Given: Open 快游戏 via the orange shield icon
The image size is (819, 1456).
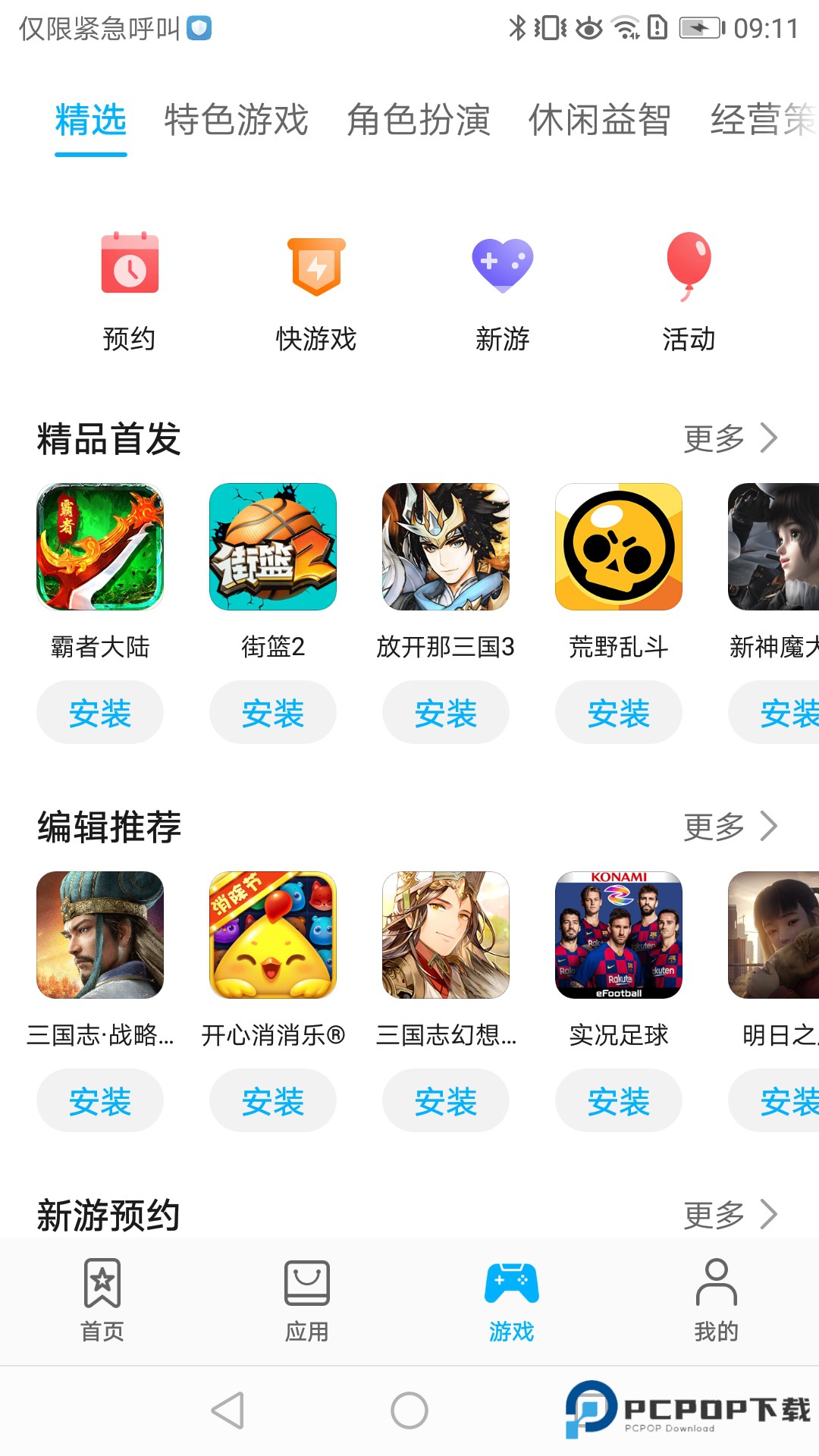Looking at the screenshot, I should click(x=316, y=265).
